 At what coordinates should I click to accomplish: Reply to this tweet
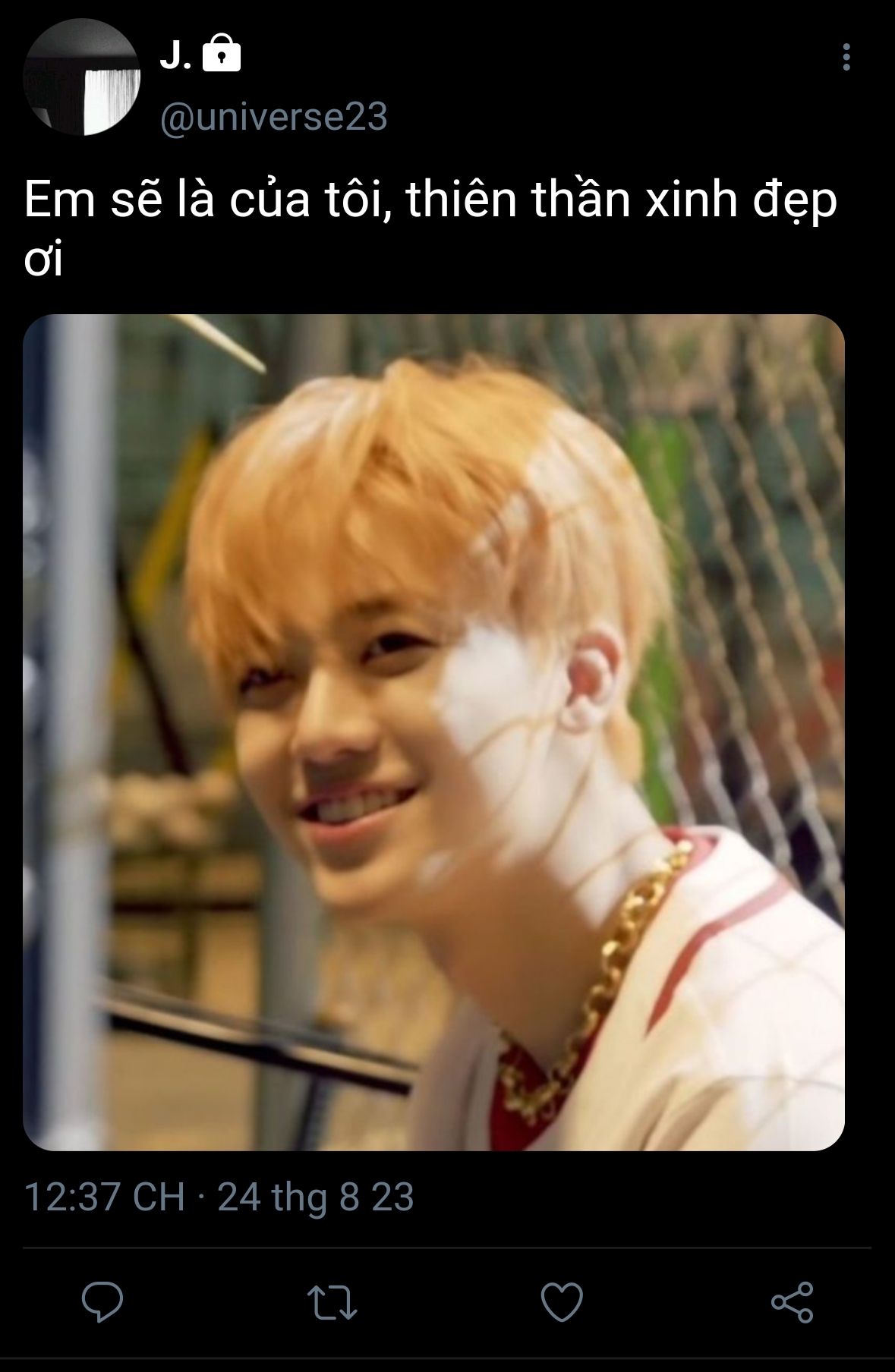(102, 1302)
